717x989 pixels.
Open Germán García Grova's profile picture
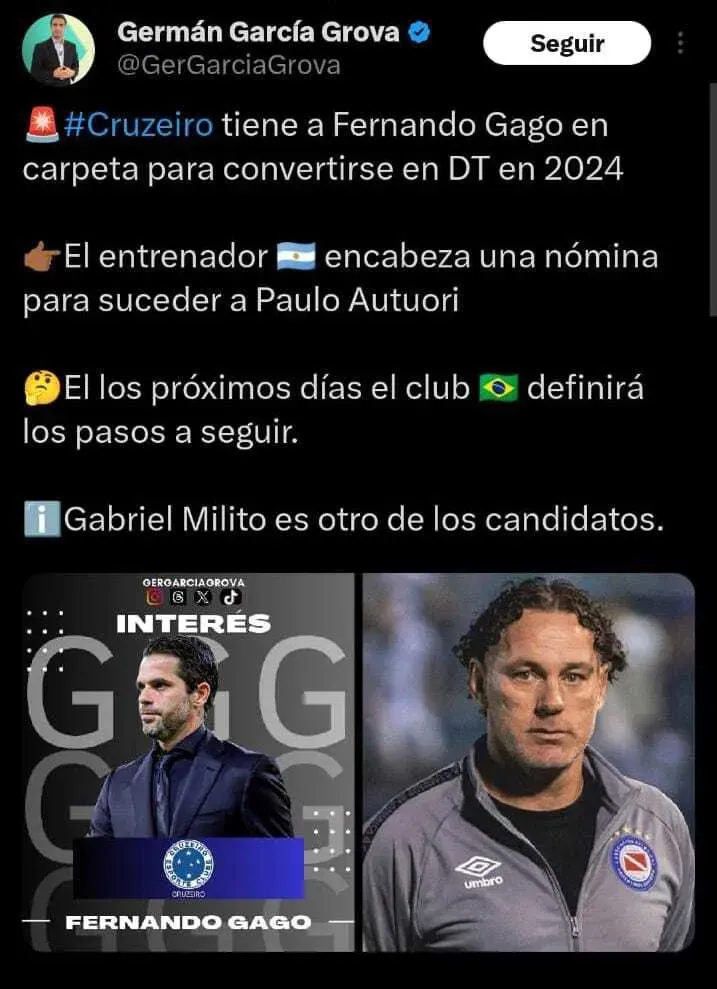pyautogui.click(x=58, y=49)
